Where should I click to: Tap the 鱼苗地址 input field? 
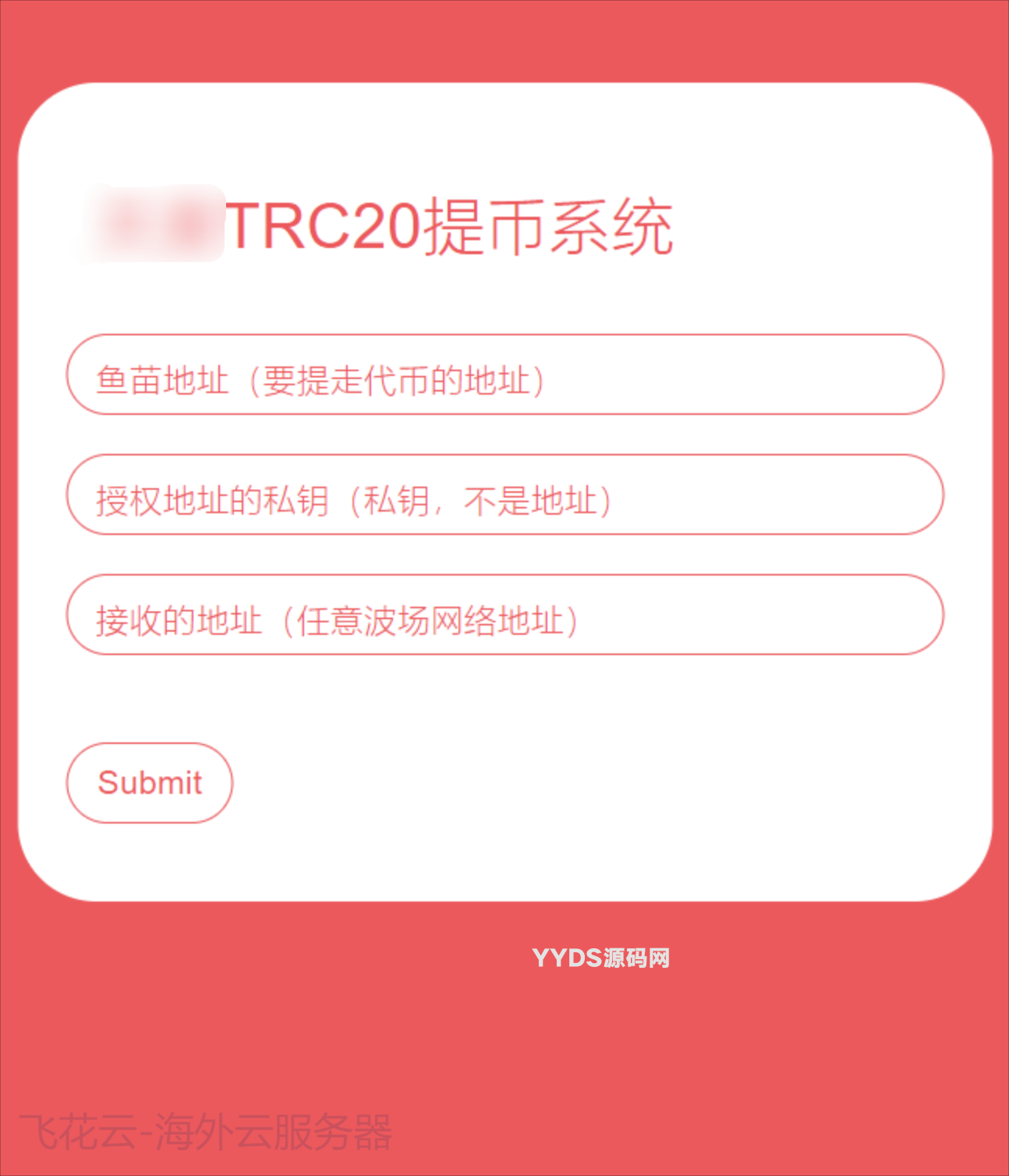click(x=504, y=375)
